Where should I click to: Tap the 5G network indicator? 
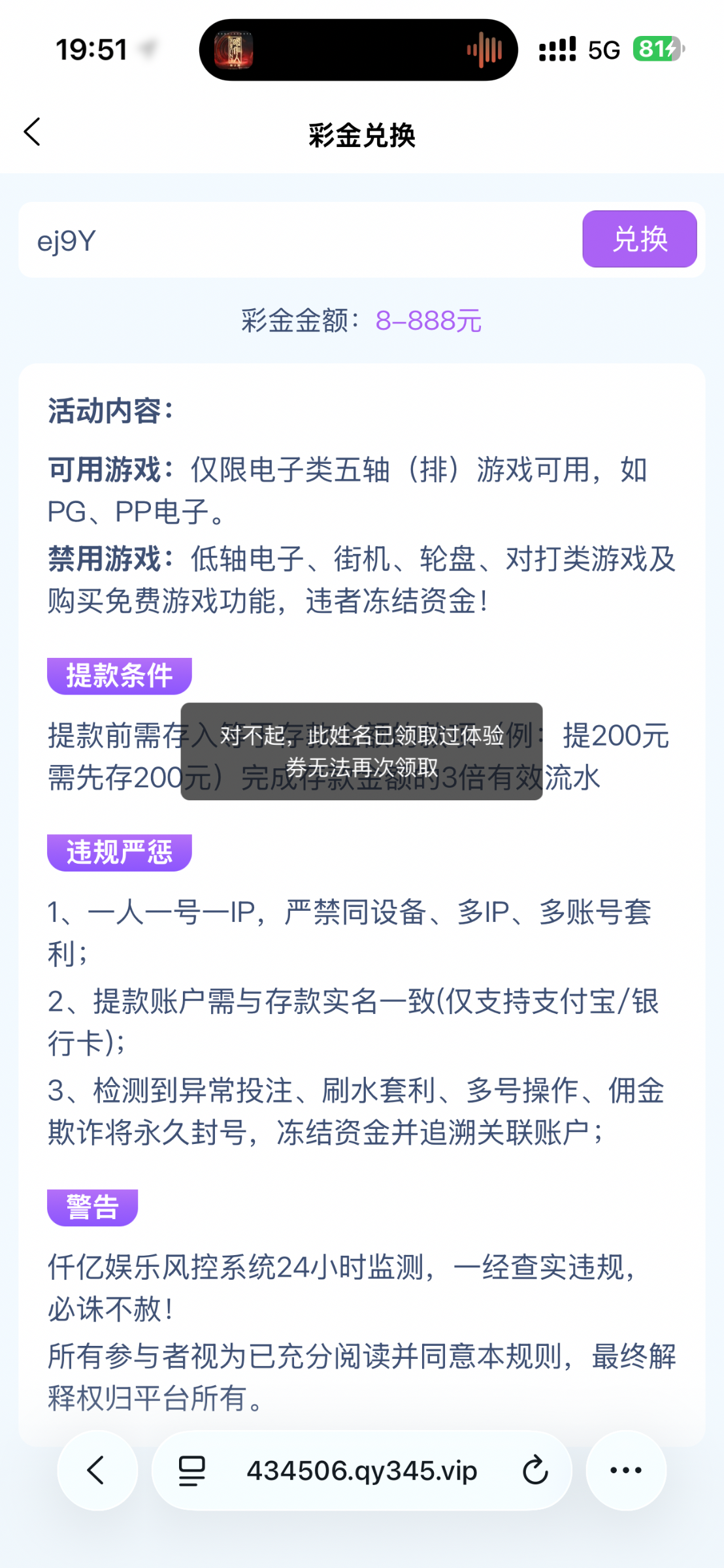pyautogui.click(x=602, y=49)
